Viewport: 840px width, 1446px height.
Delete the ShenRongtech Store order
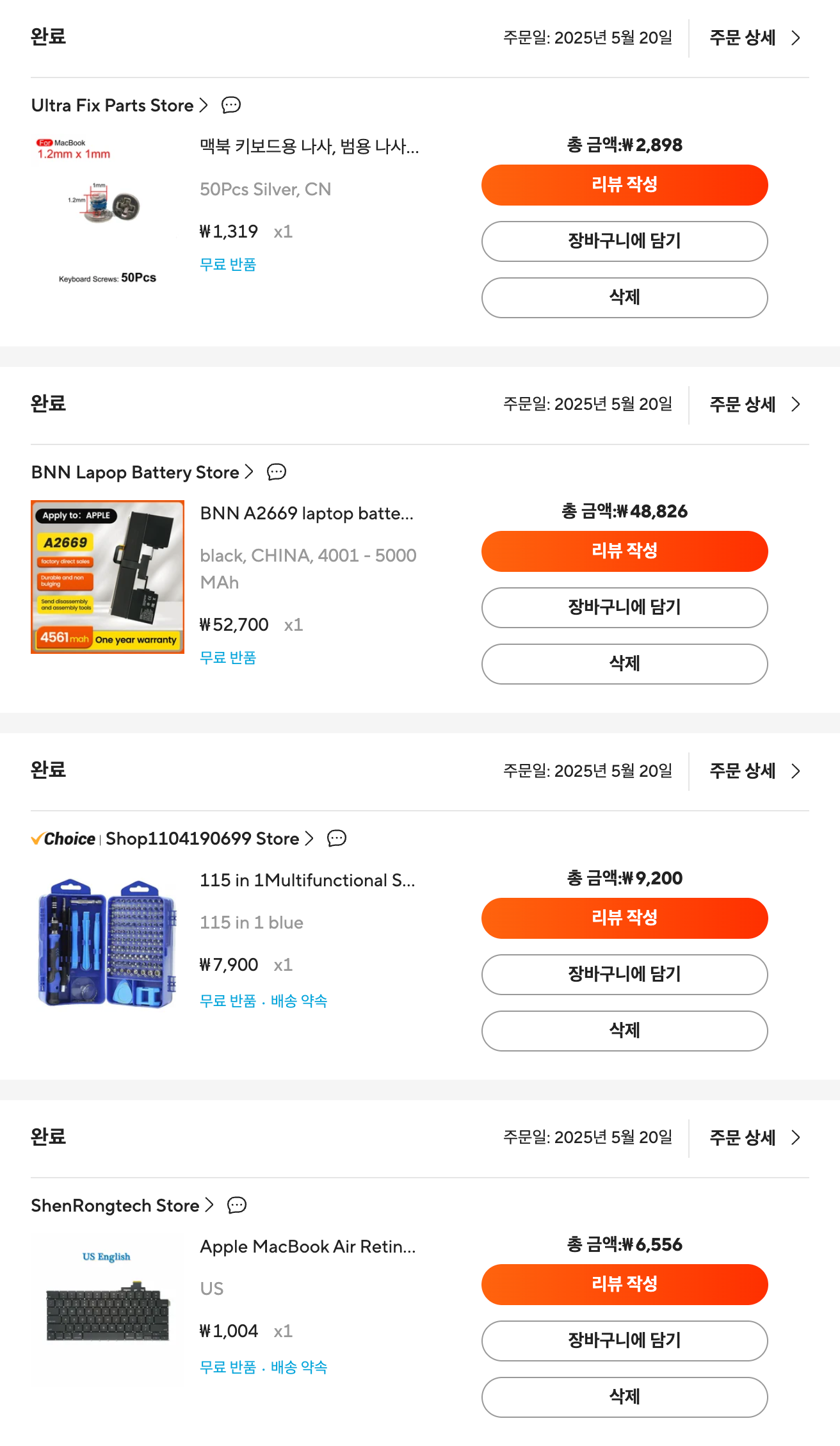(624, 1397)
